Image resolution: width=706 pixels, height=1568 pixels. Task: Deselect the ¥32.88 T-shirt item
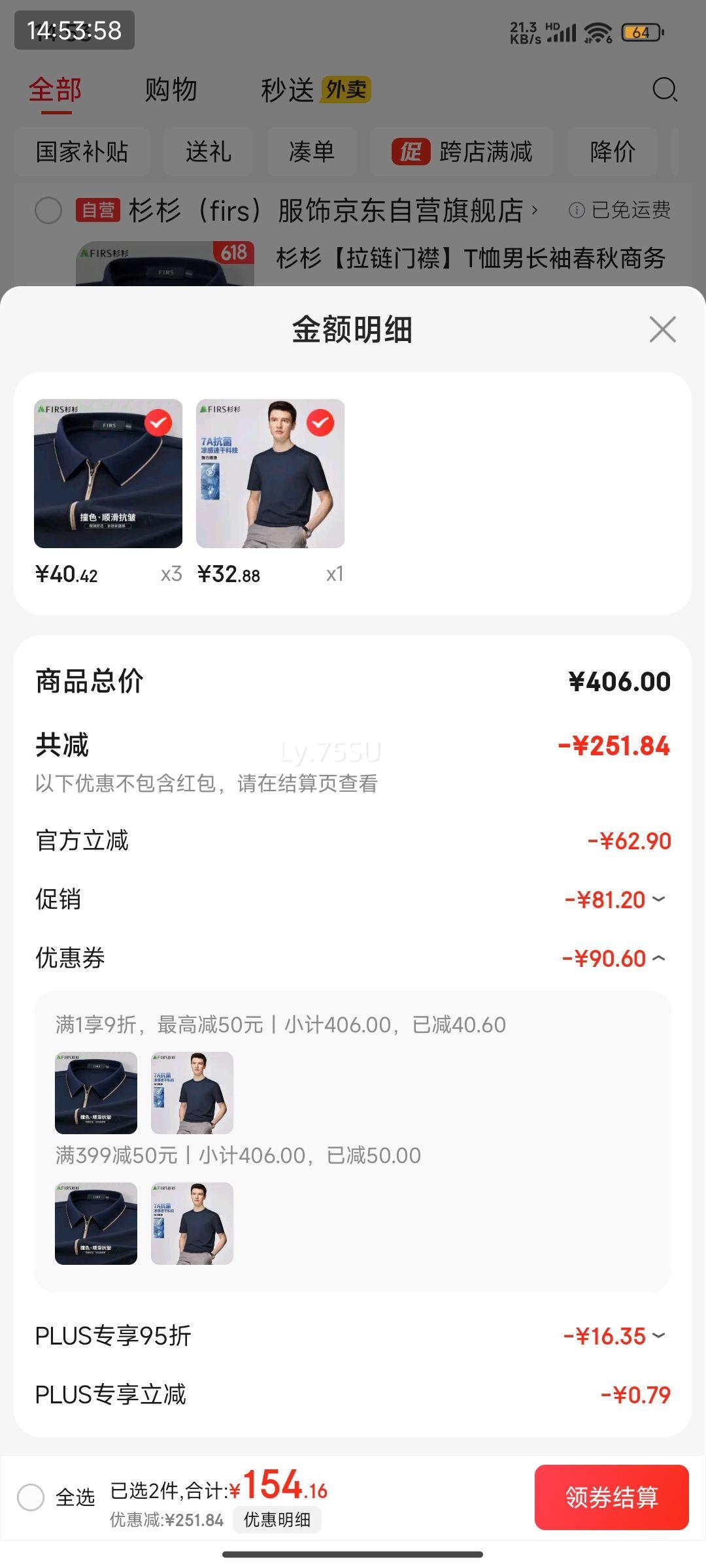pyautogui.click(x=320, y=423)
